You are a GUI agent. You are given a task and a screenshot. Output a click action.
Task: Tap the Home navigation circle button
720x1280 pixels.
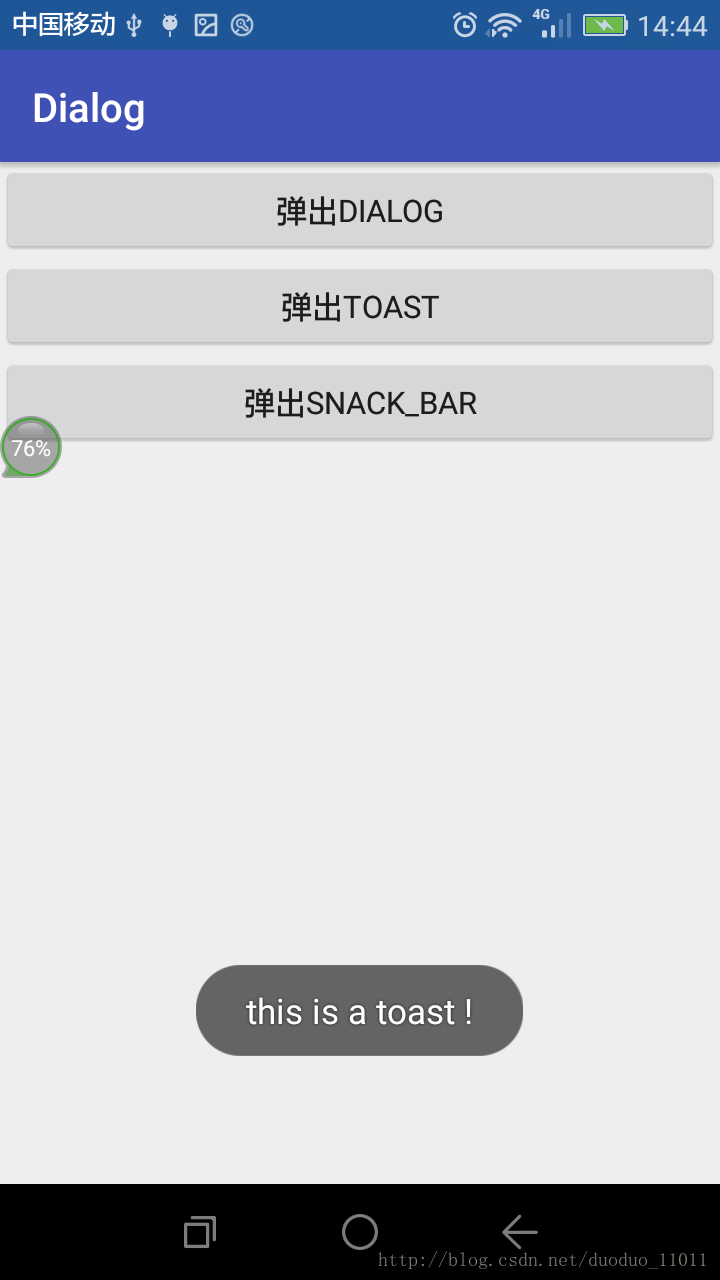click(360, 1232)
